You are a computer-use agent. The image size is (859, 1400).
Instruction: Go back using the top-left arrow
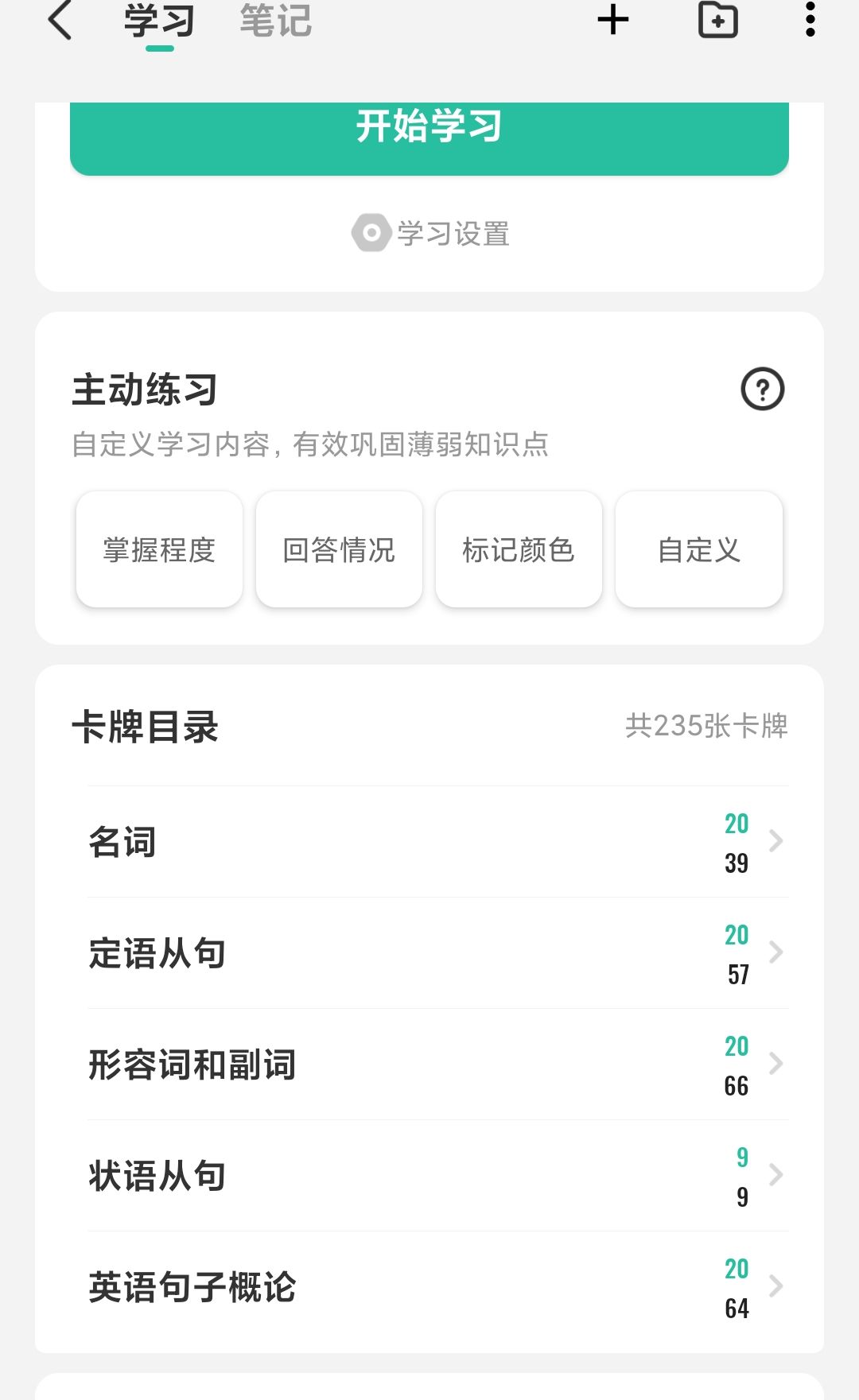[x=60, y=20]
